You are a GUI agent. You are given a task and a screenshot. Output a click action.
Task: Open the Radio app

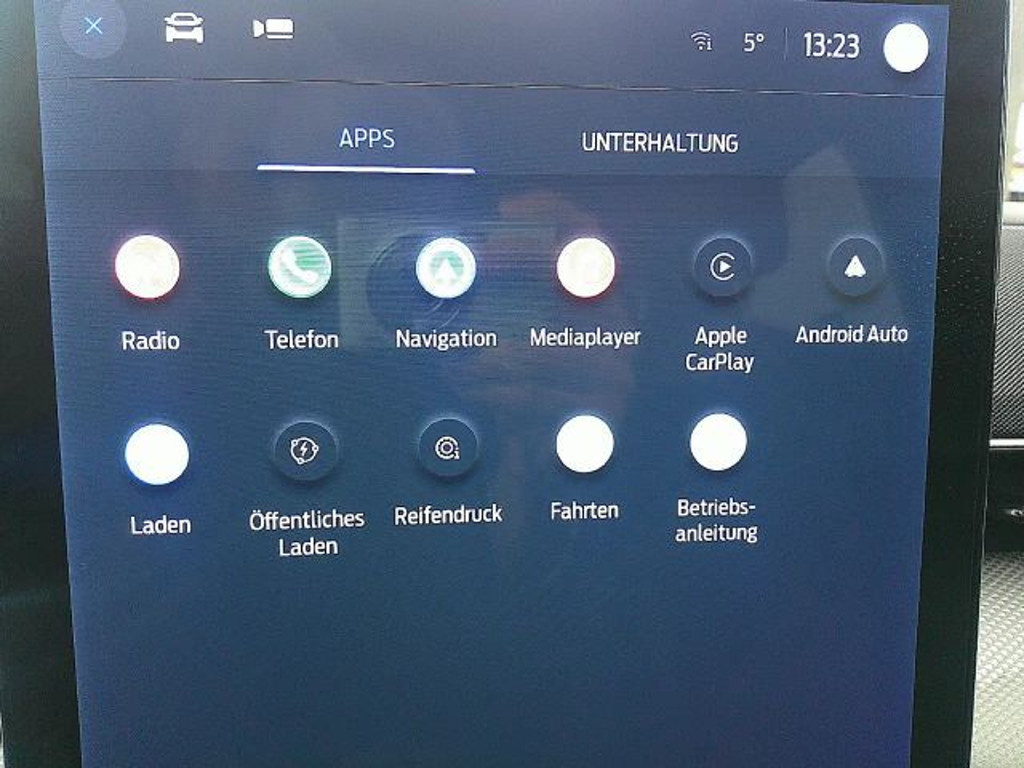click(148, 268)
